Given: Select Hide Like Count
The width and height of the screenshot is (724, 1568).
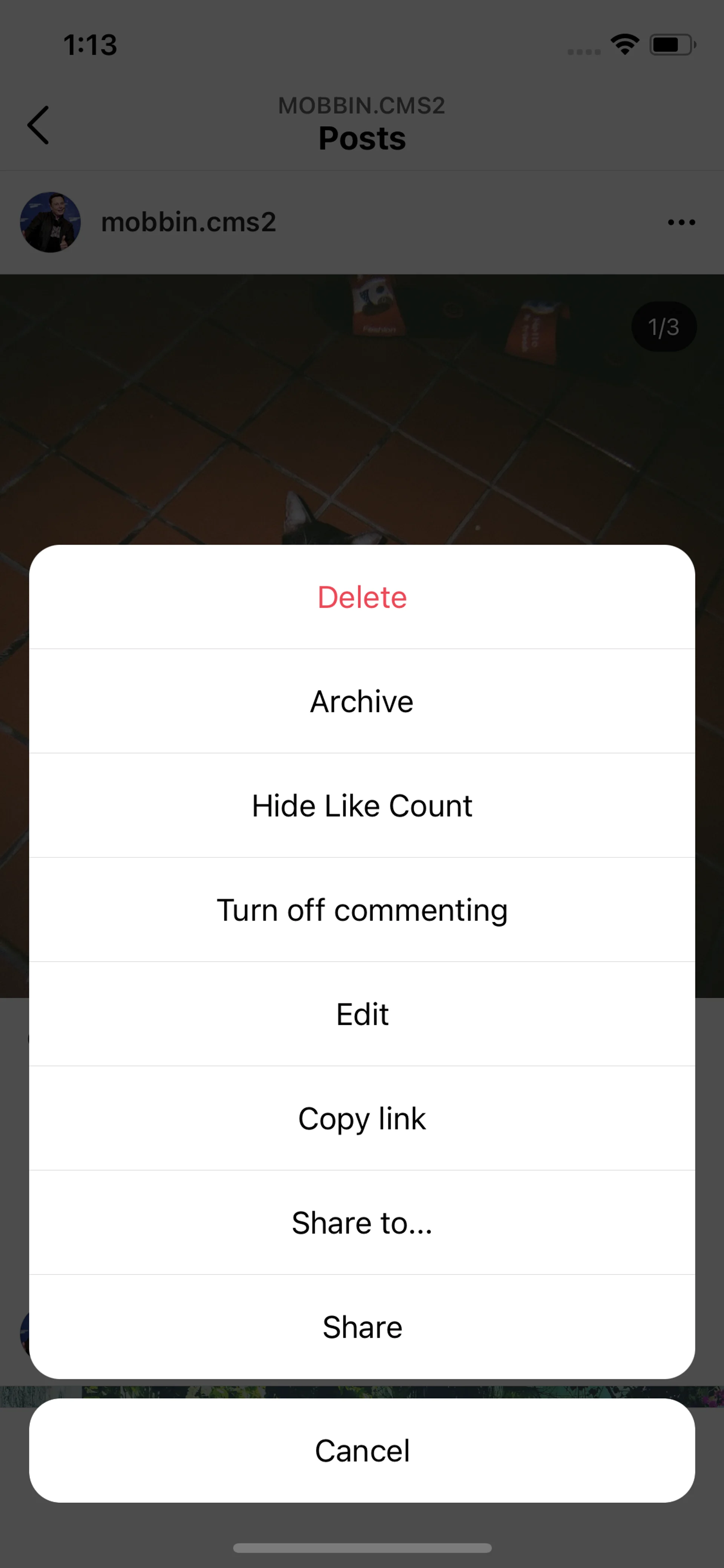Looking at the screenshot, I should click(x=362, y=805).
